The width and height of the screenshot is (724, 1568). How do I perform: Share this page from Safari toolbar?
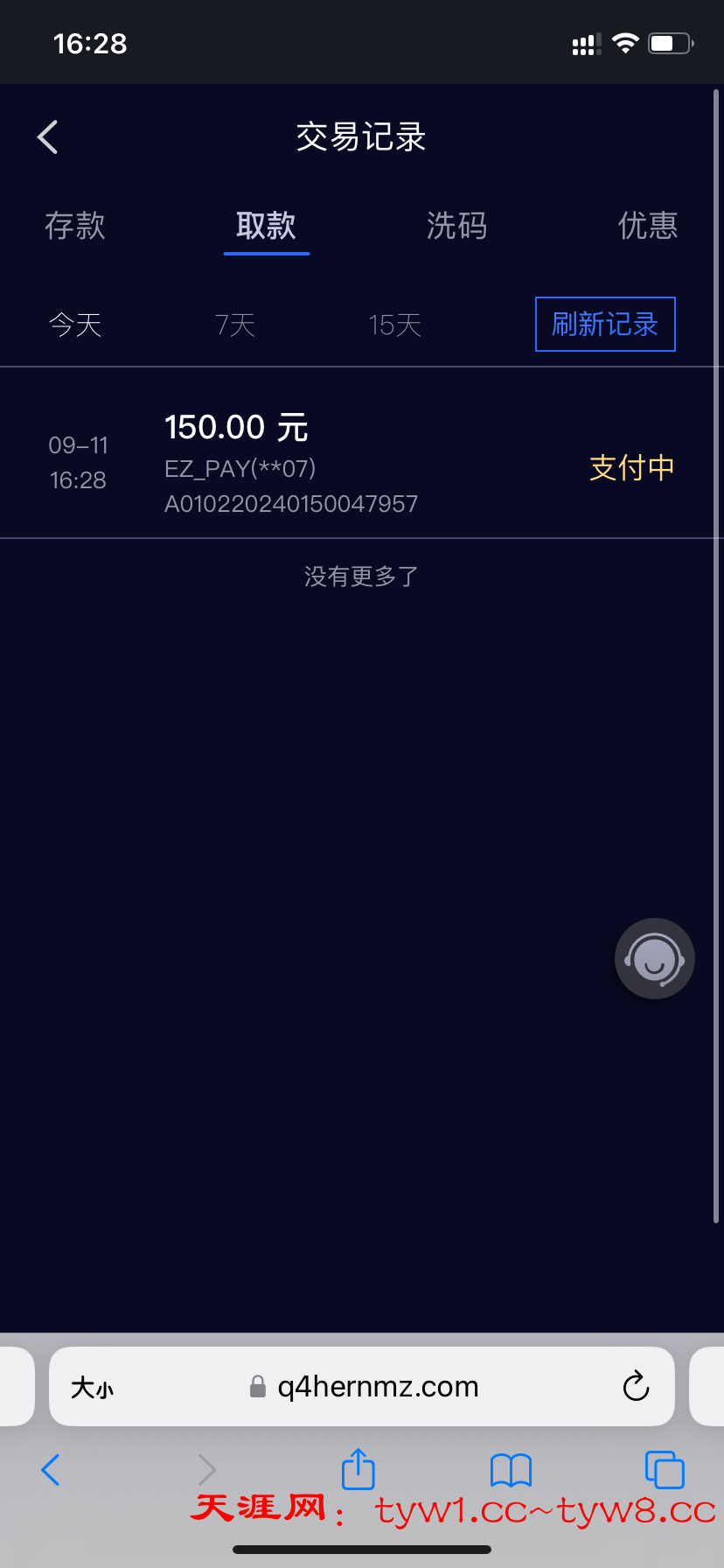358,1469
